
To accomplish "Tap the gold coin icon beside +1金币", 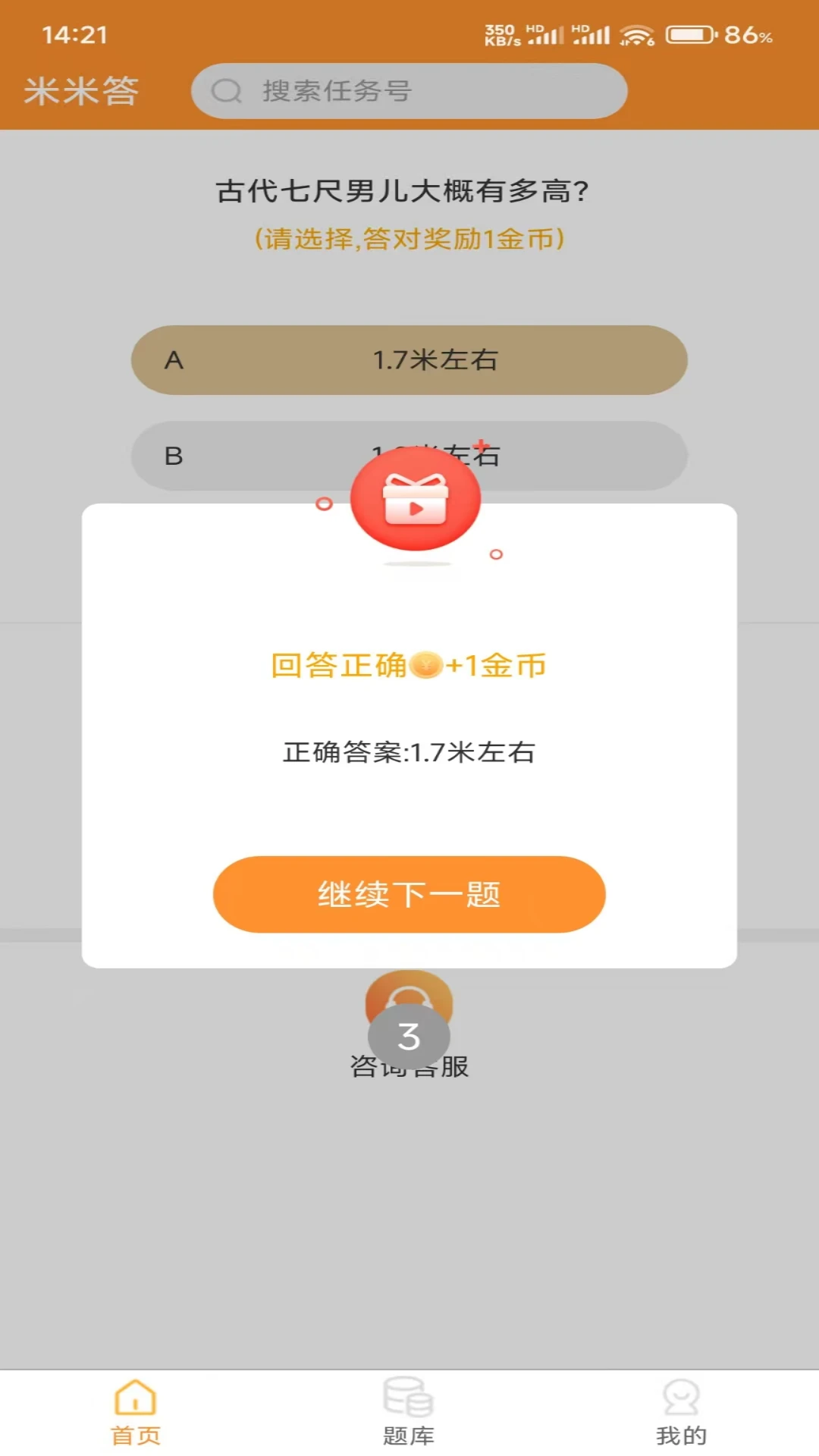I will 425,665.
